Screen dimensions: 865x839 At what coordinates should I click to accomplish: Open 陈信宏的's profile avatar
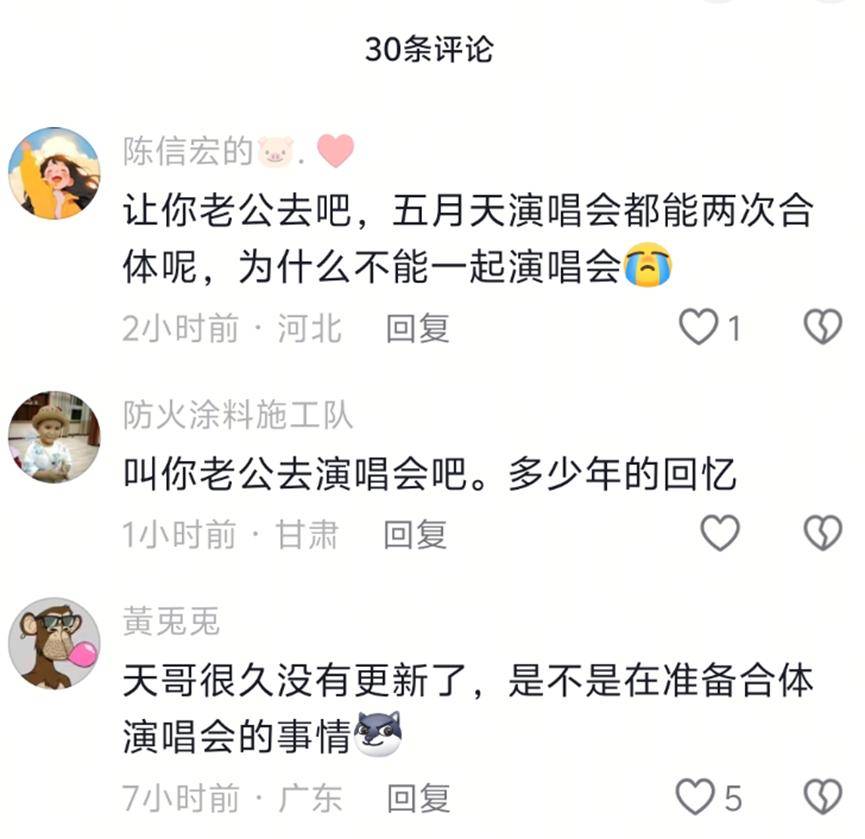(x=54, y=173)
